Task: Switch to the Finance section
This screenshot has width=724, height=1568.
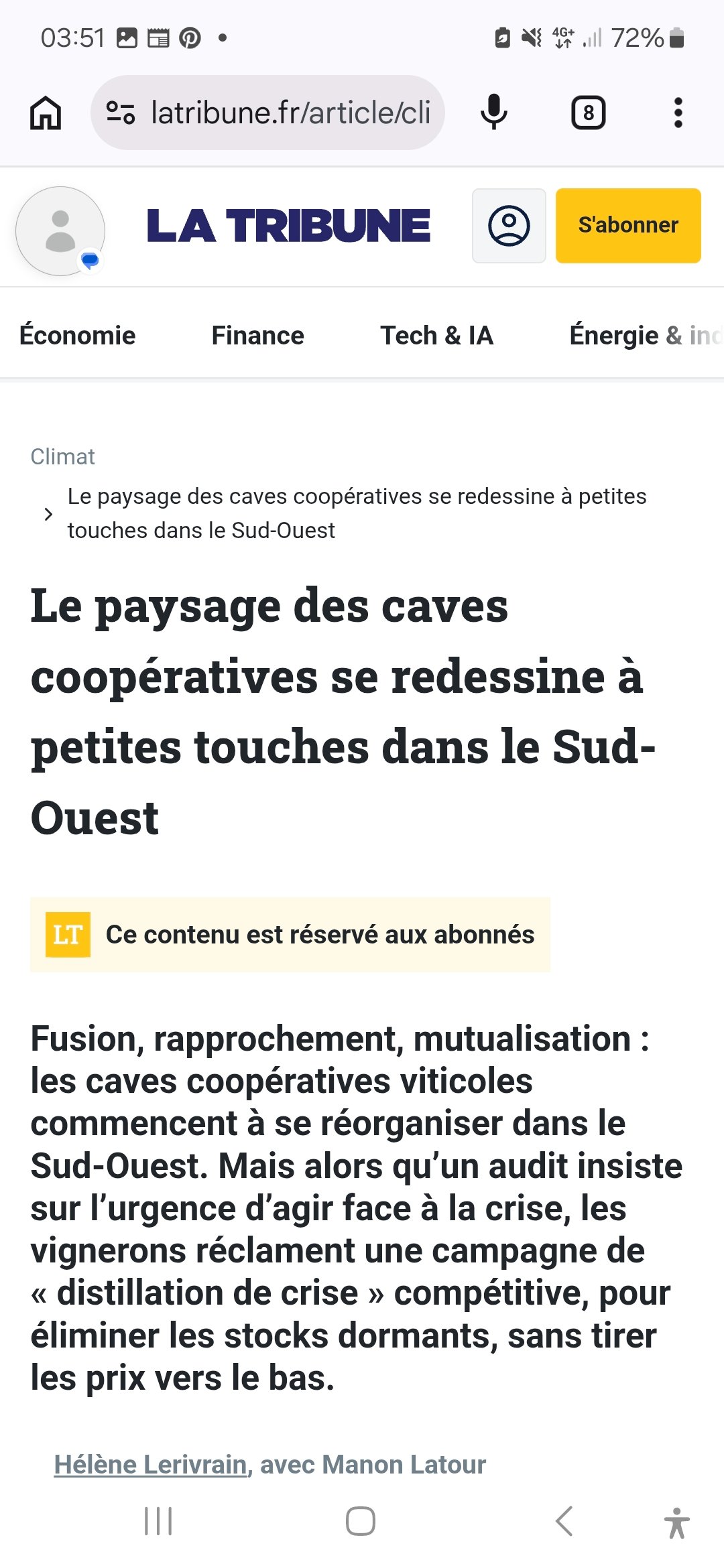Action: pyautogui.click(x=257, y=335)
